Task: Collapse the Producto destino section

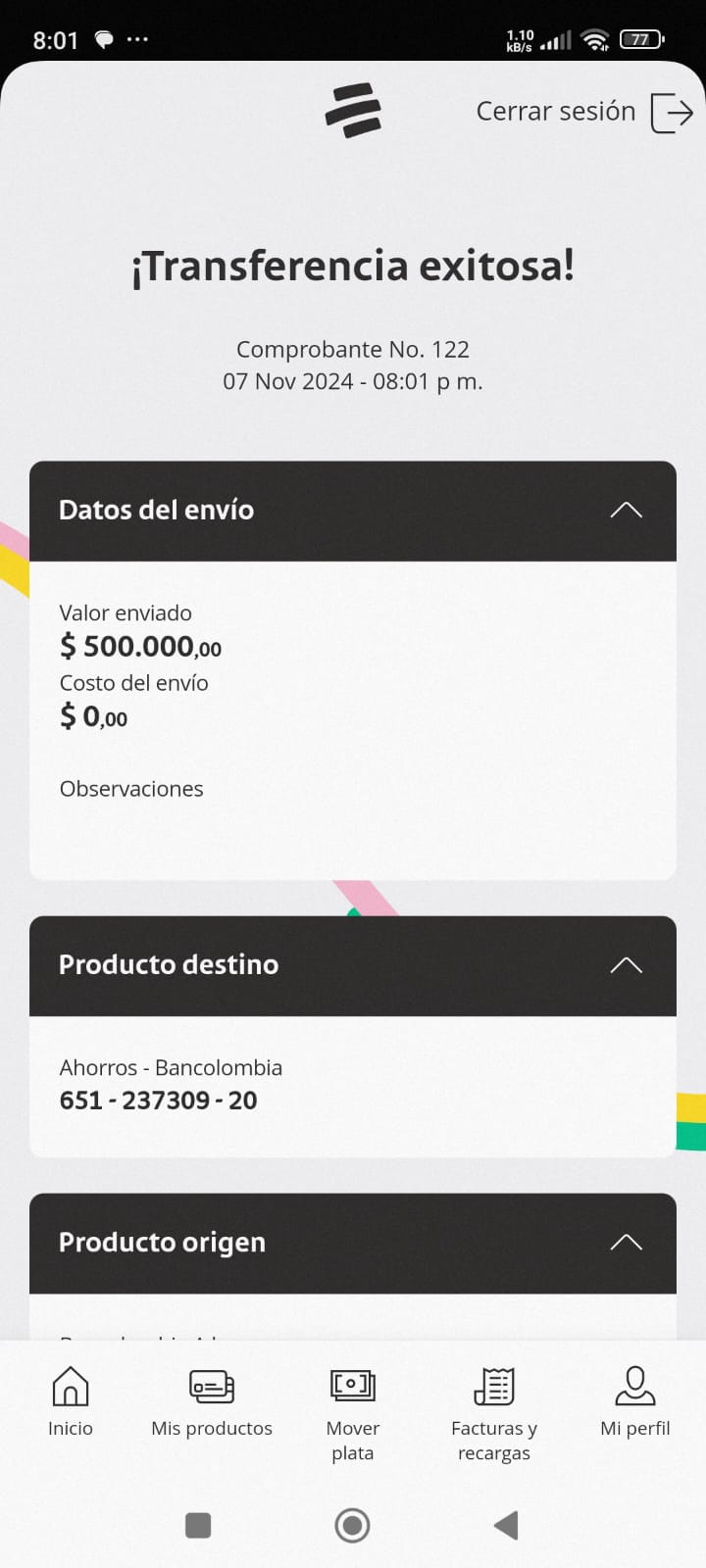Action: [x=626, y=965]
